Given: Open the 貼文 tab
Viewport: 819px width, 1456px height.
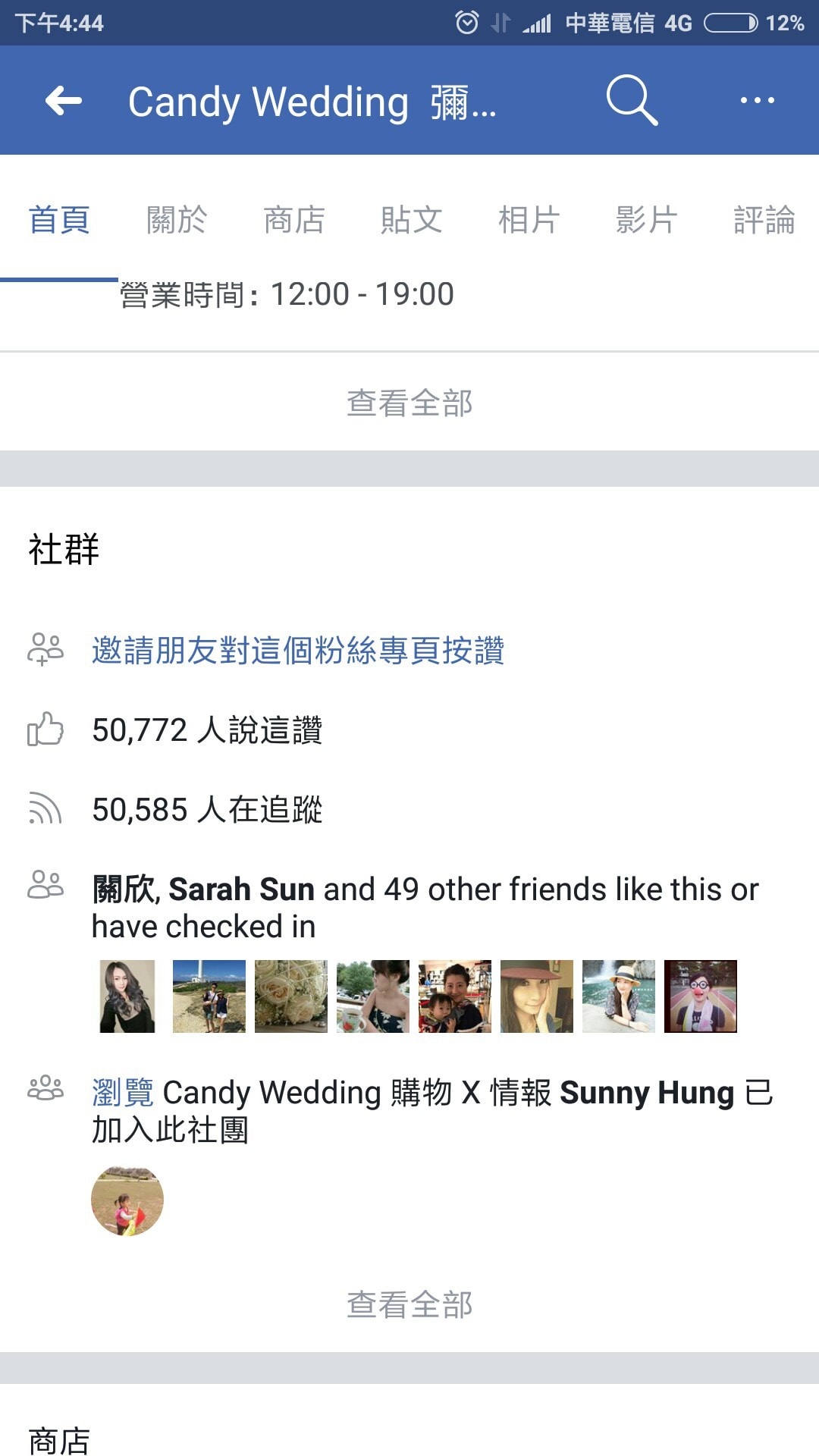Looking at the screenshot, I should tap(411, 220).
